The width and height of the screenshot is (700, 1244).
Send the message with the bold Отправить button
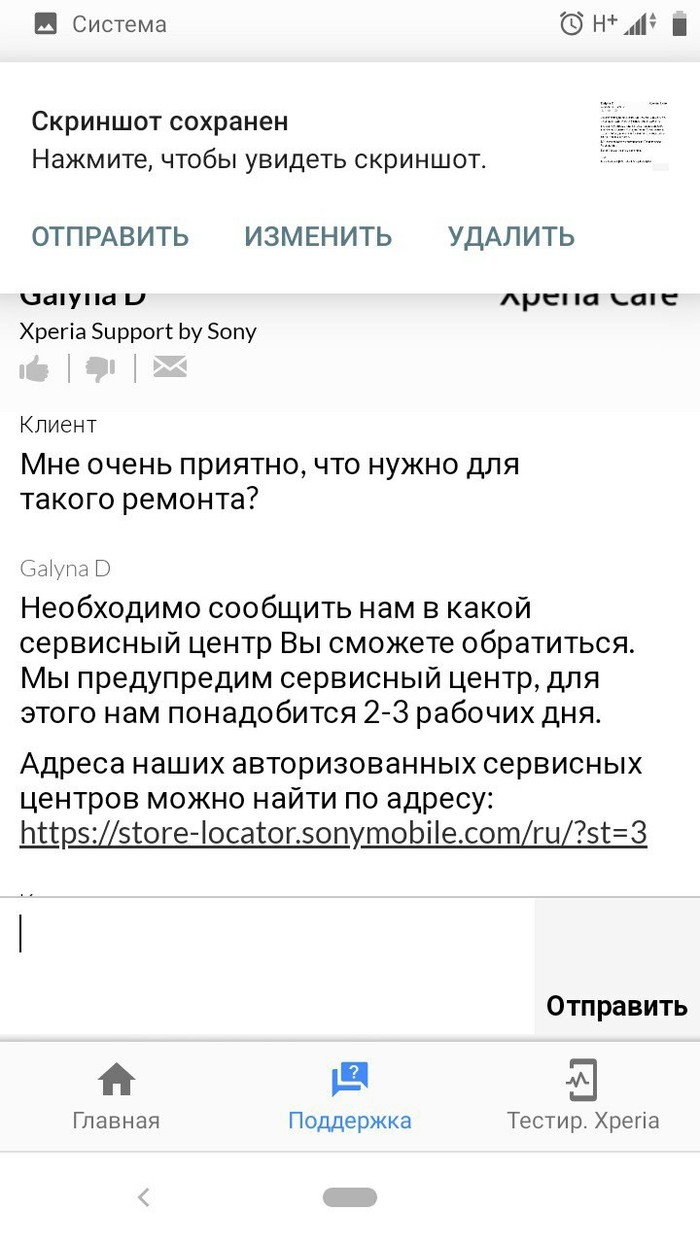[x=617, y=1006]
